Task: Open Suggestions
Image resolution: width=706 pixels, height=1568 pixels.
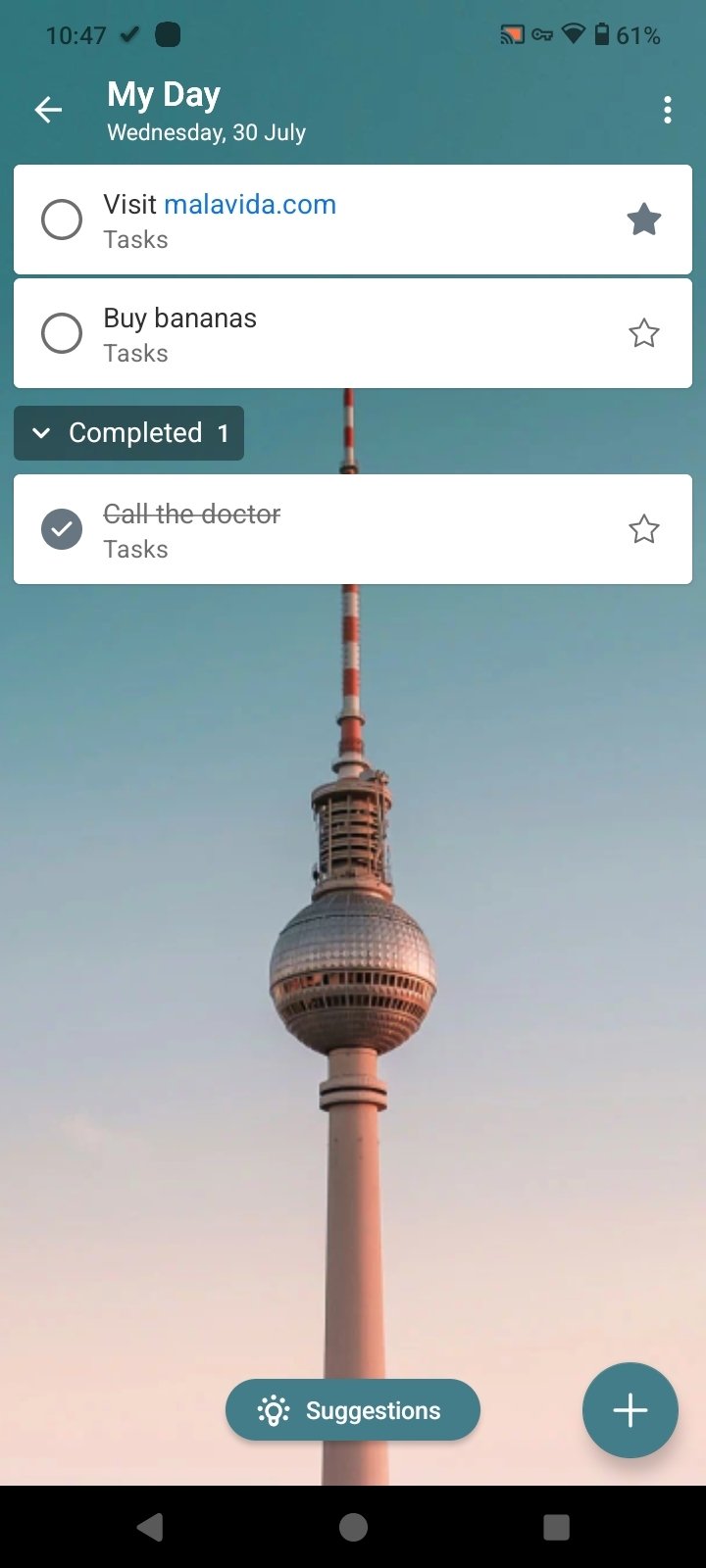Action: pyautogui.click(x=353, y=1410)
